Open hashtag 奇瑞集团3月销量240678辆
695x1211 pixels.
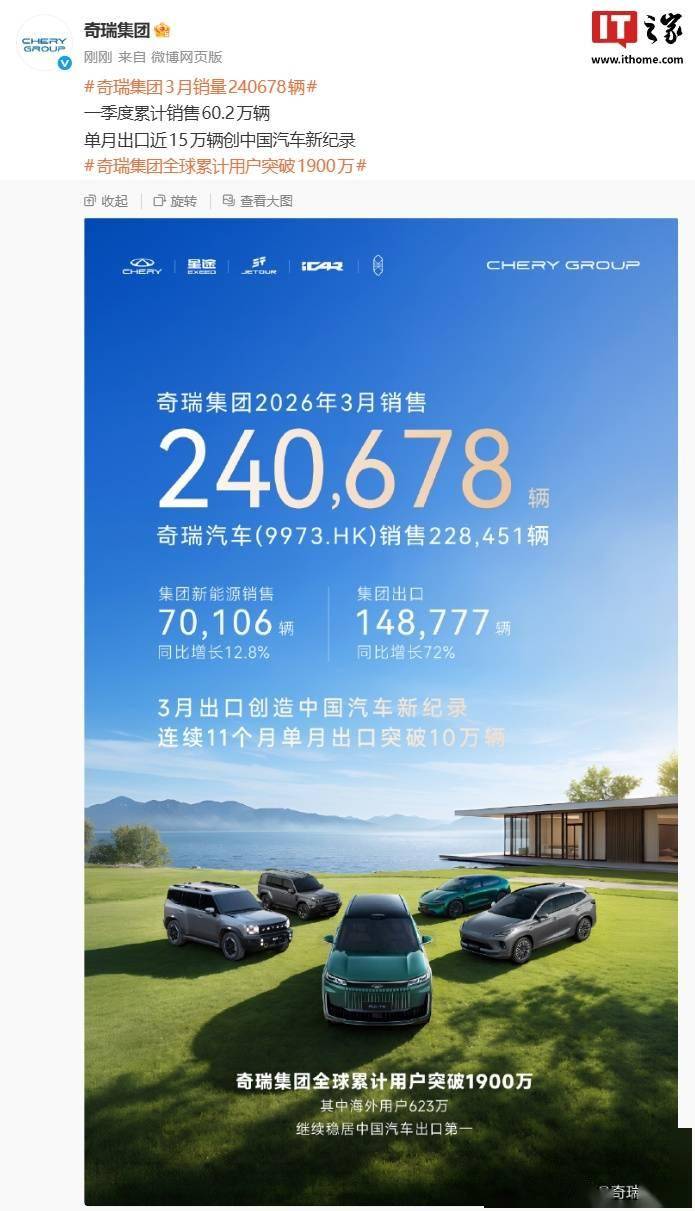point(200,87)
